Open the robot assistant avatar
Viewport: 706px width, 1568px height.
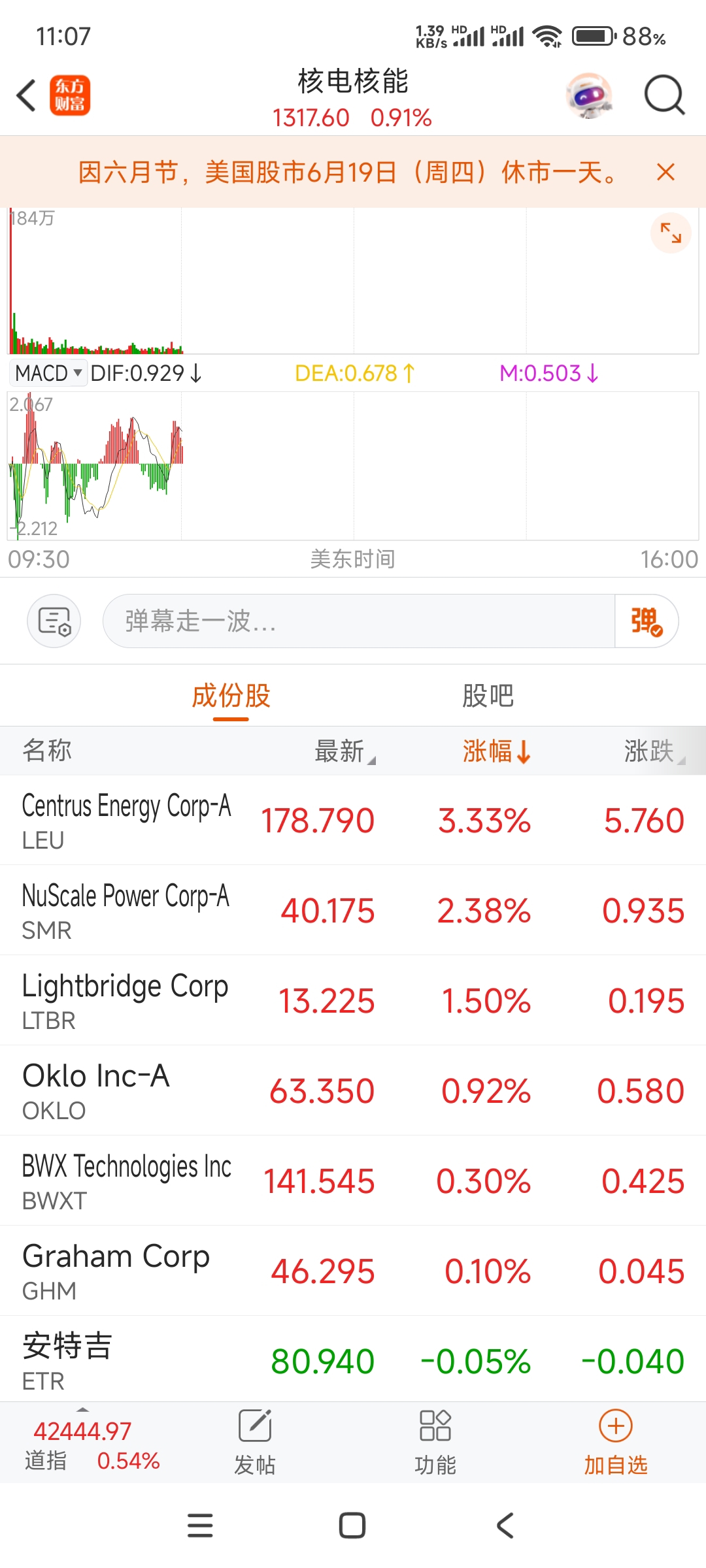(590, 96)
